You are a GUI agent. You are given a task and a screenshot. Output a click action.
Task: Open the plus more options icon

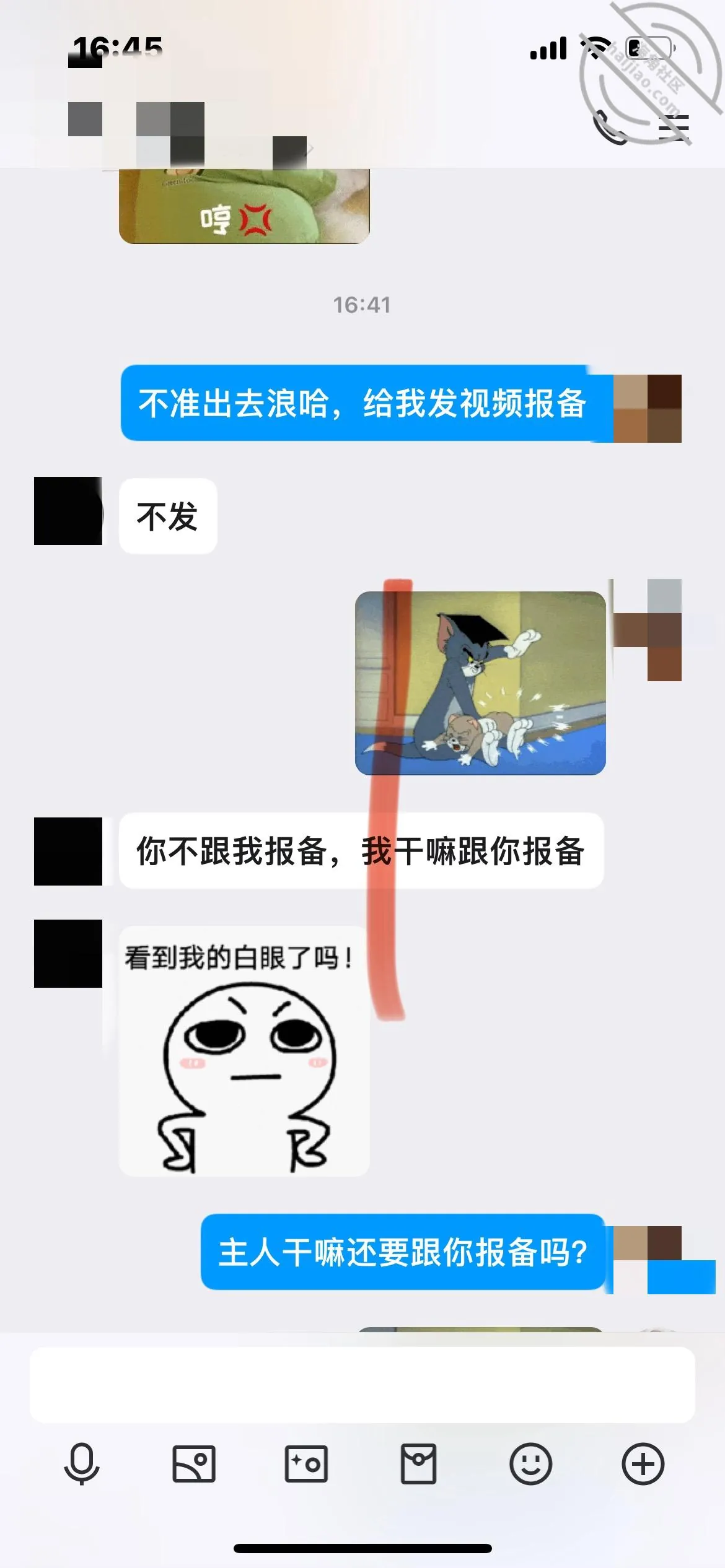click(x=643, y=1464)
